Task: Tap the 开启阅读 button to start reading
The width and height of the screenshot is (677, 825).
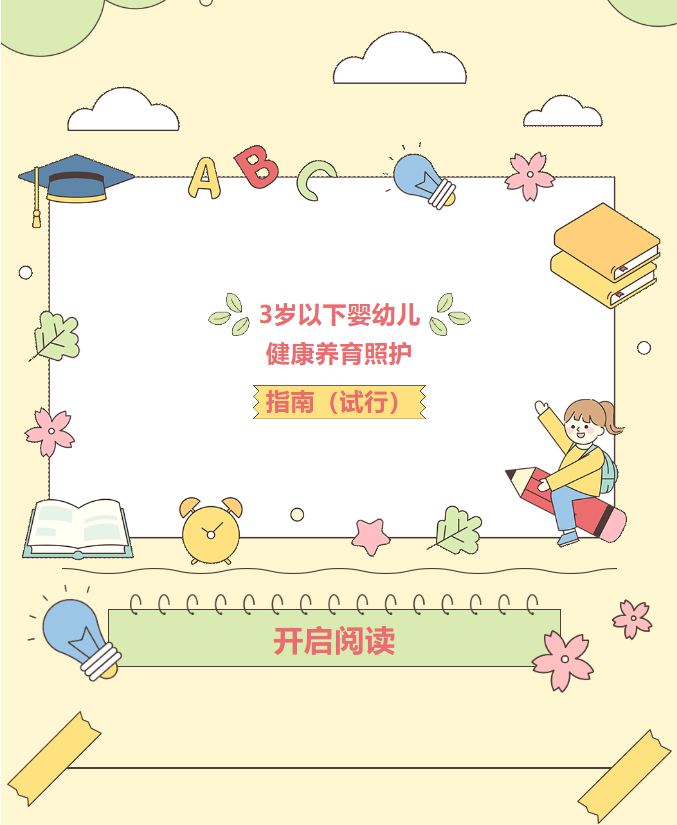Action: [x=334, y=639]
